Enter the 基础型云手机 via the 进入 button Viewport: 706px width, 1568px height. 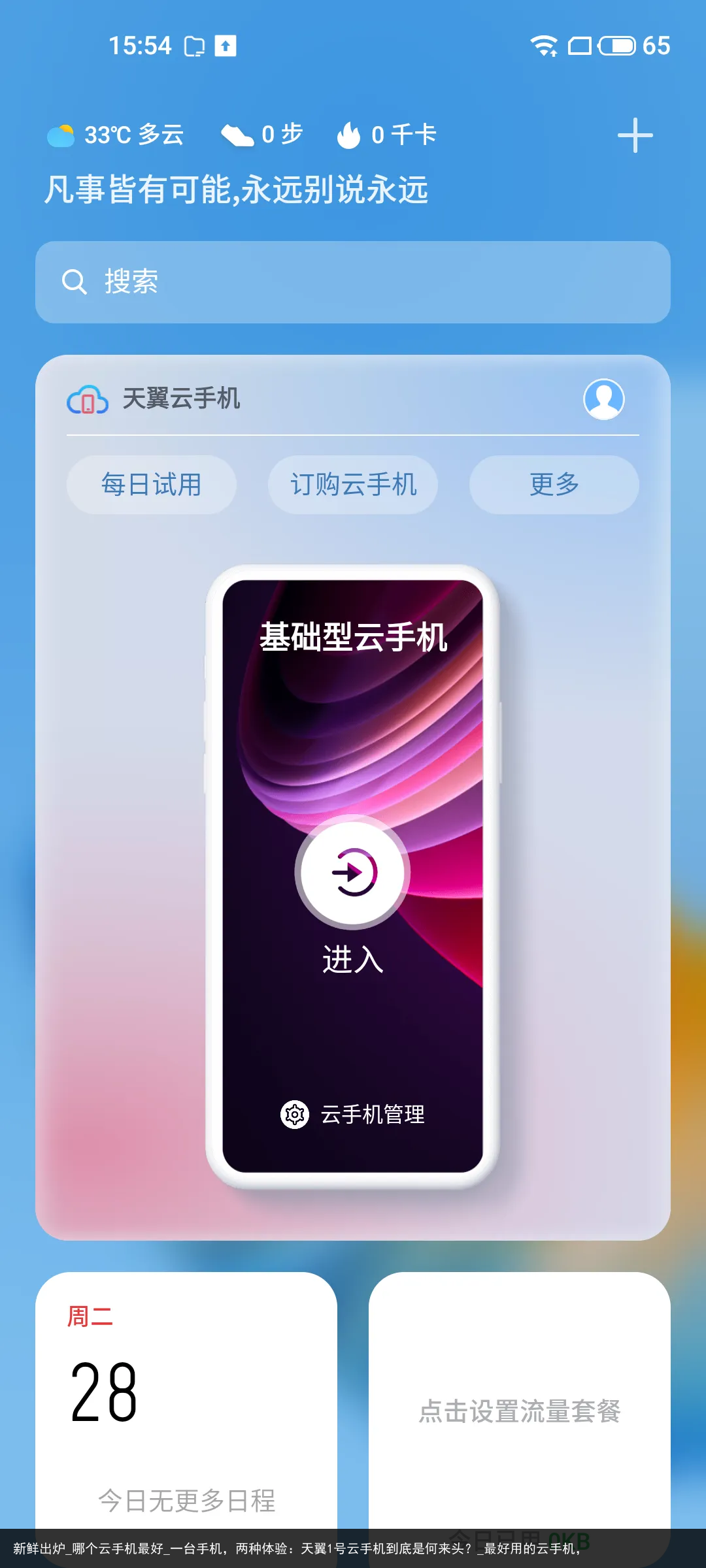(353, 873)
